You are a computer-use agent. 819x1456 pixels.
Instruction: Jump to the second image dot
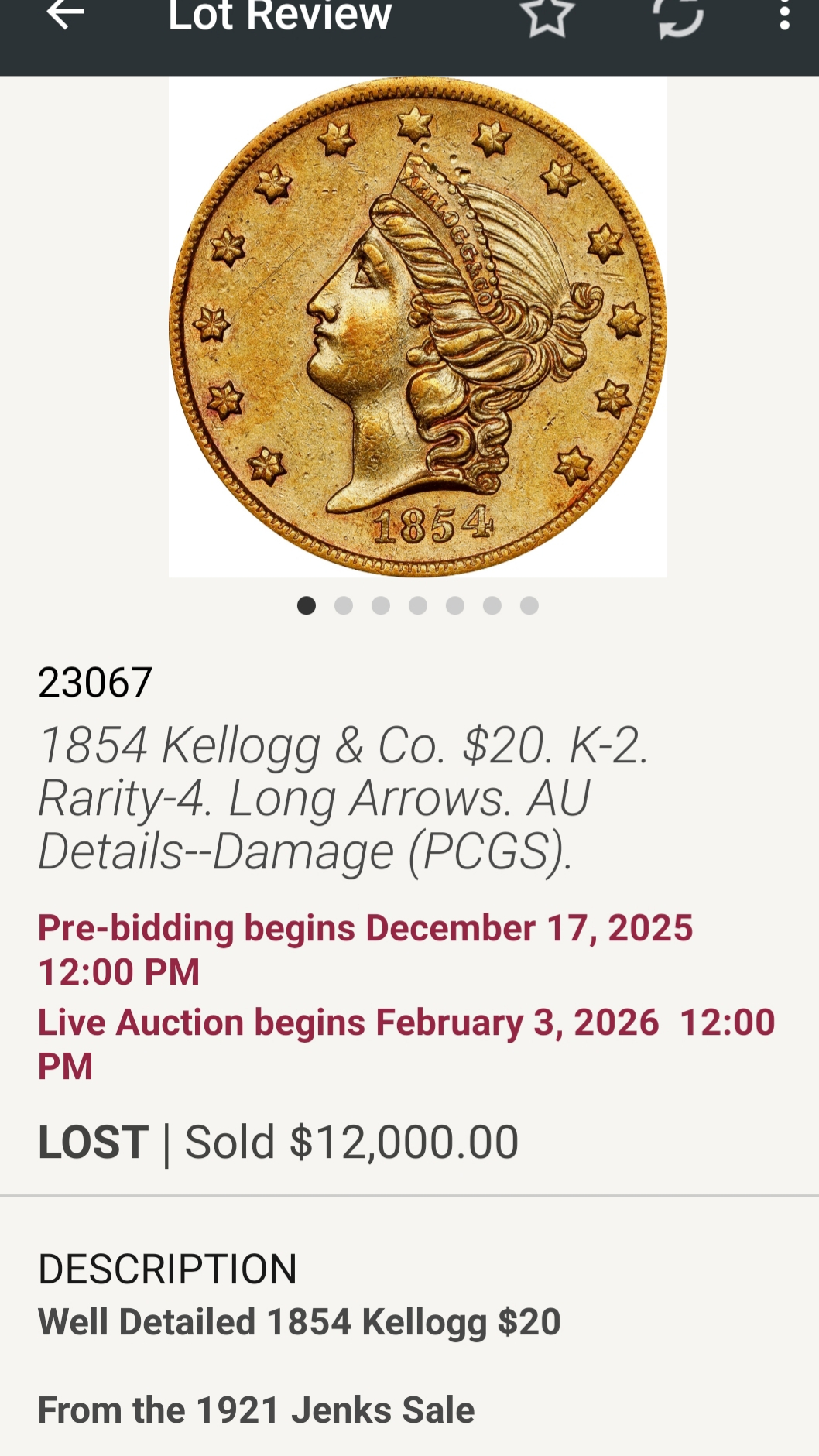click(x=344, y=605)
